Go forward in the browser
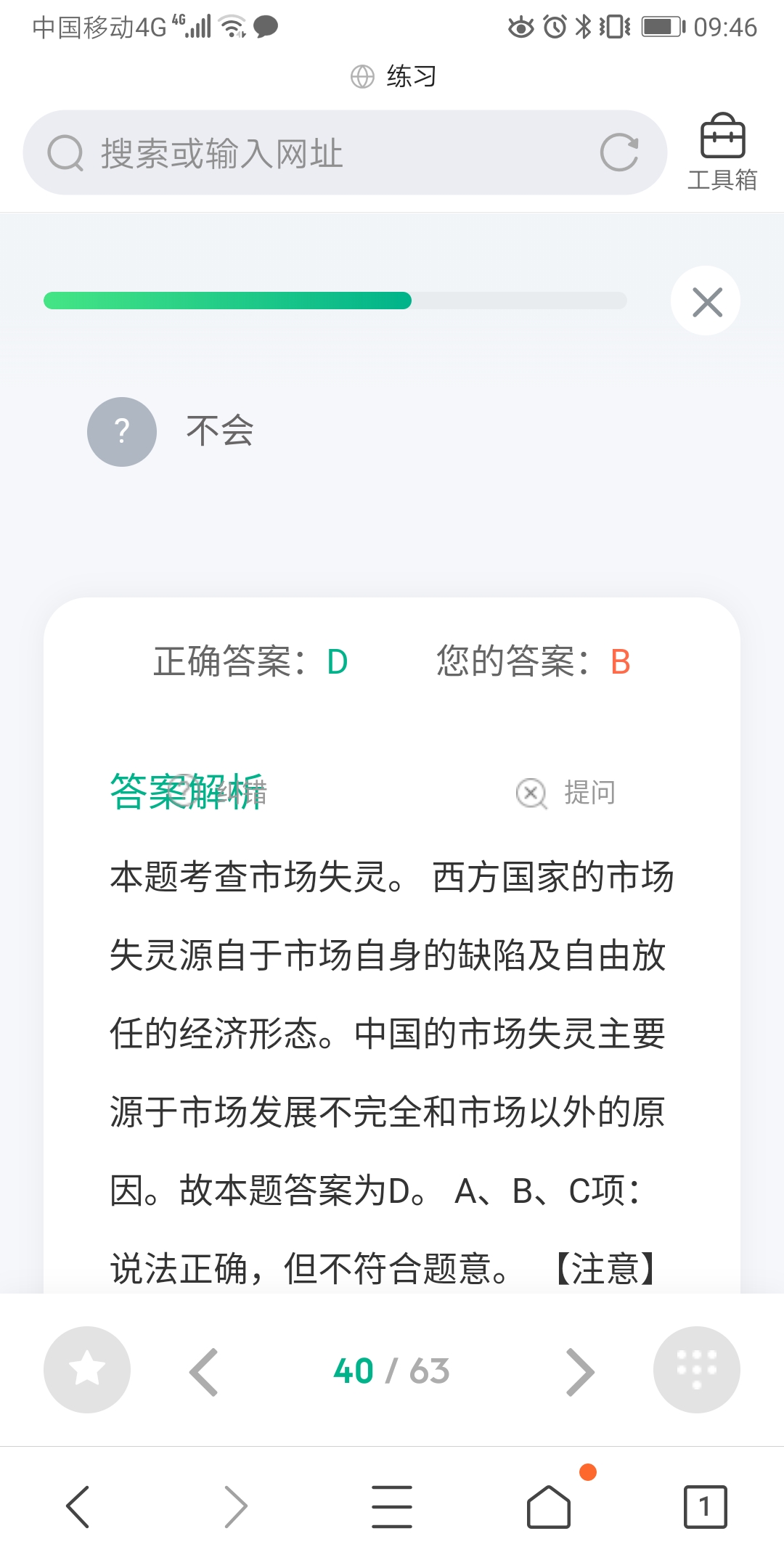Image resolution: width=784 pixels, height=1568 pixels. [235, 1507]
